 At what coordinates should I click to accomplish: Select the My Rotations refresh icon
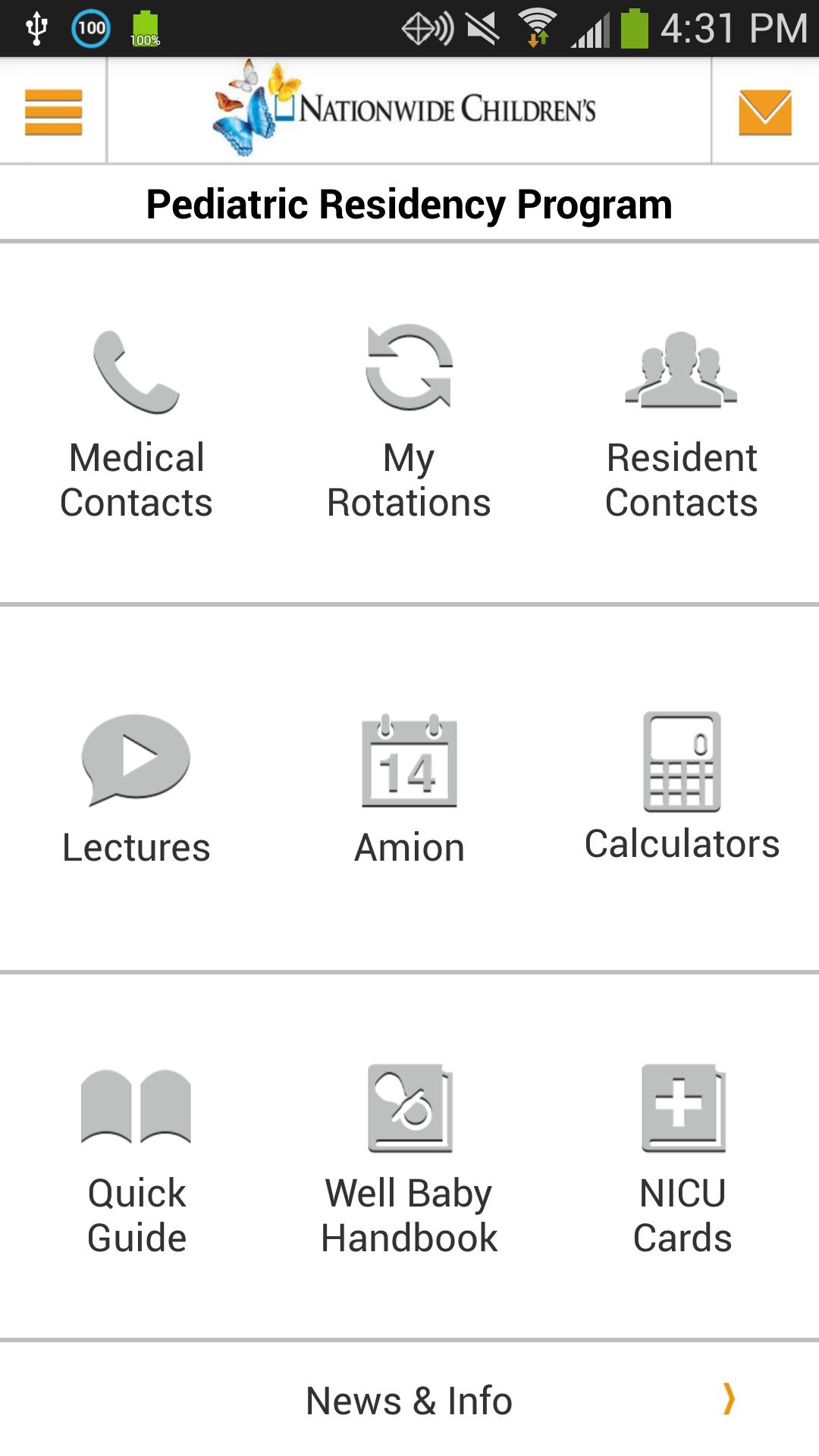[408, 369]
